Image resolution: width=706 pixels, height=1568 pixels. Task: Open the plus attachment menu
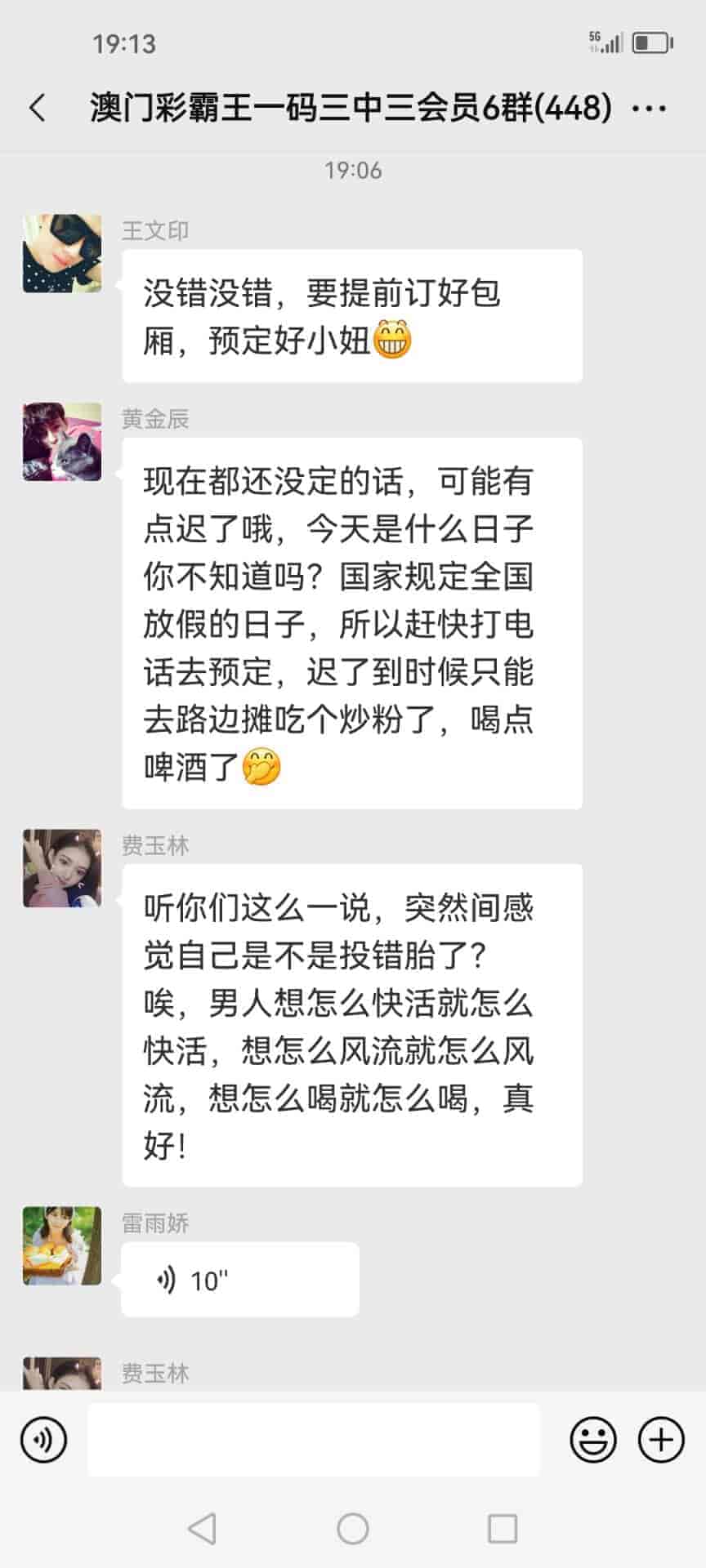click(661, 1439)
